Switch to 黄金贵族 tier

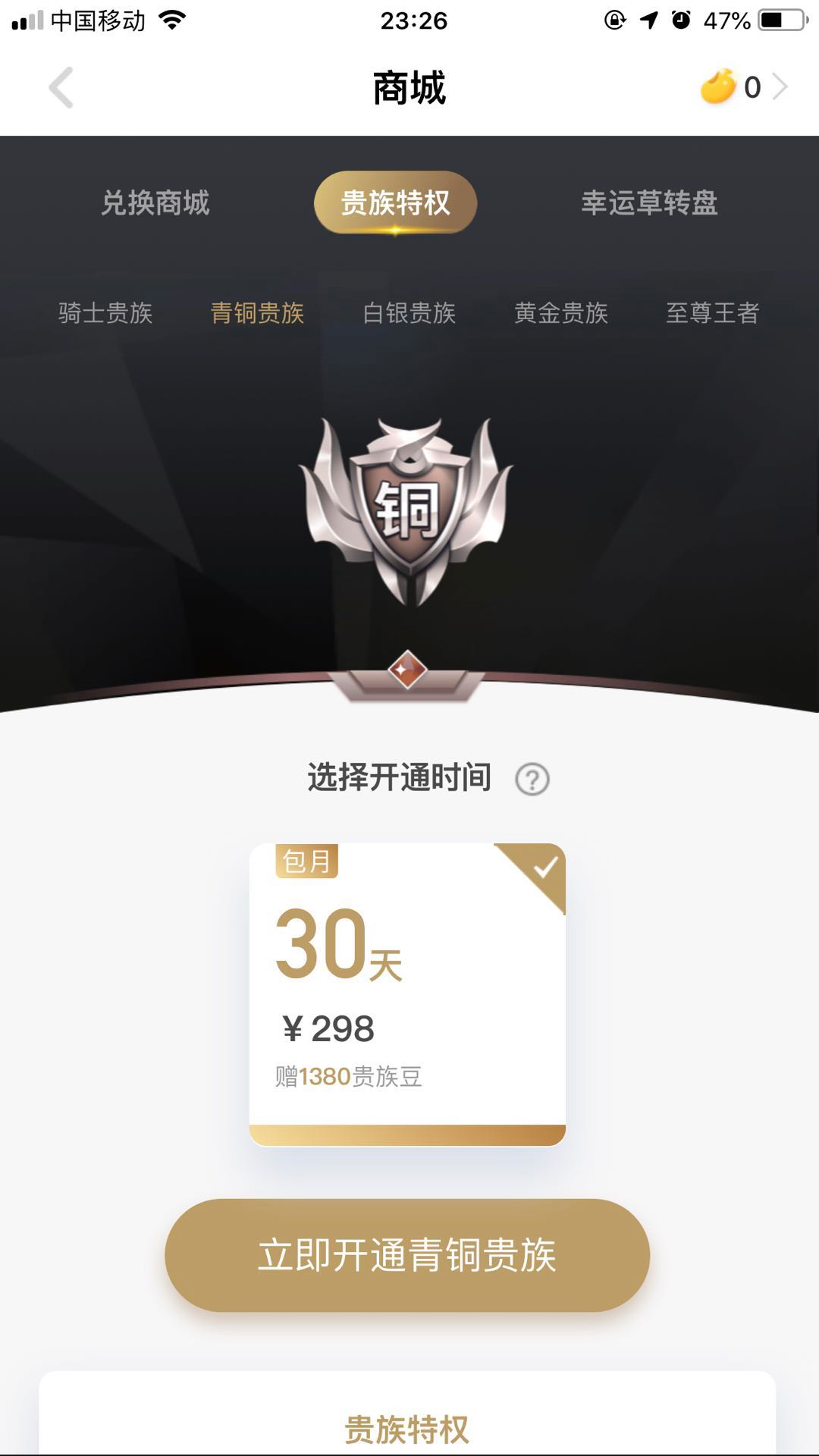pos(560,312)
